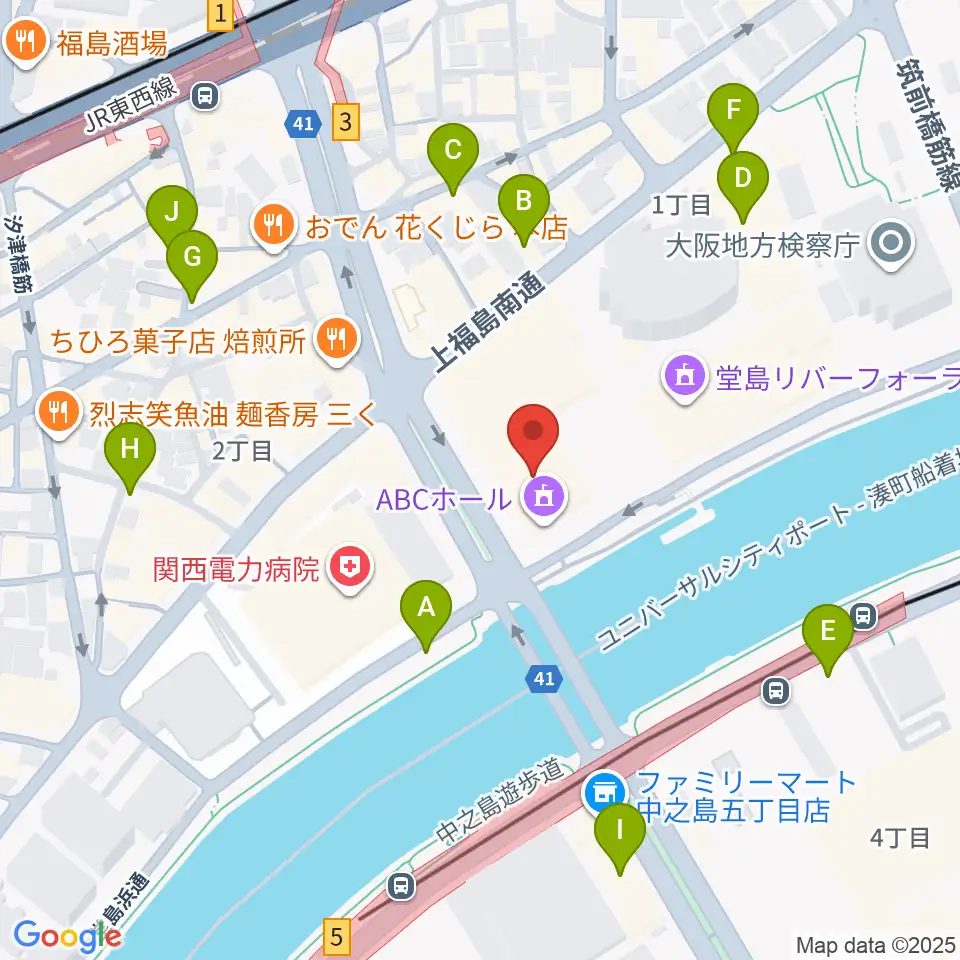Select the おでん 花くじら restaurant icon
Screen dimensions: 960x960
click(x=274, y=225)
